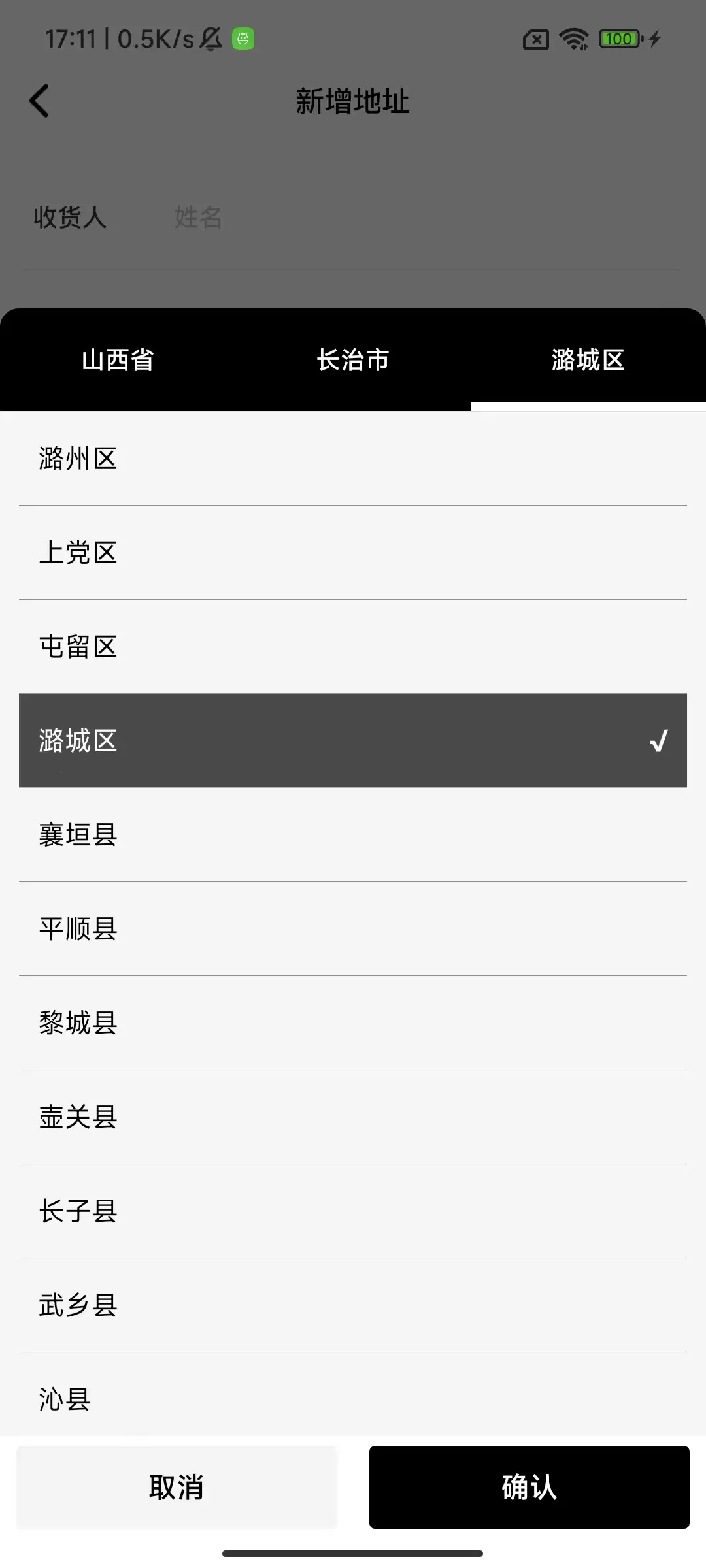Tap the checked 潞城区 row

pos(353,741)
